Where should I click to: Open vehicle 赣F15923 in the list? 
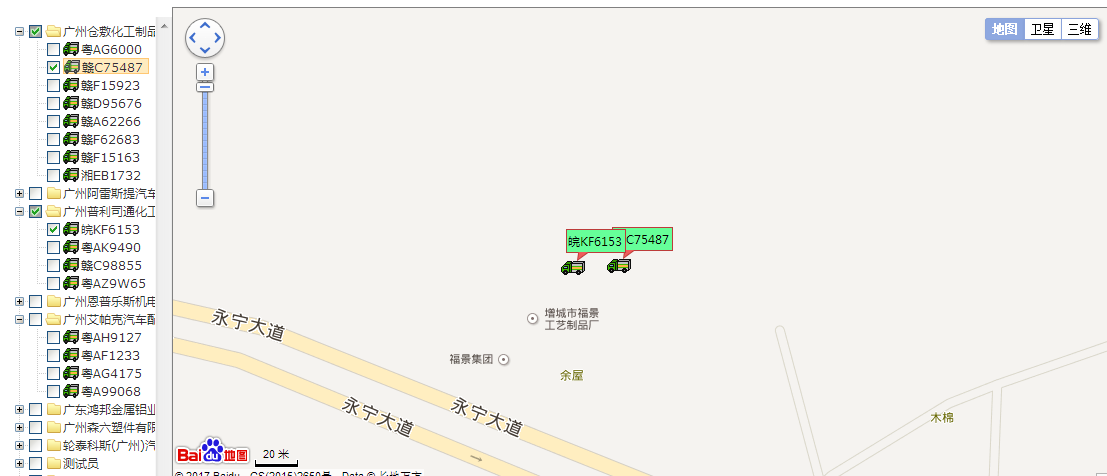click(x=110, y=86)
